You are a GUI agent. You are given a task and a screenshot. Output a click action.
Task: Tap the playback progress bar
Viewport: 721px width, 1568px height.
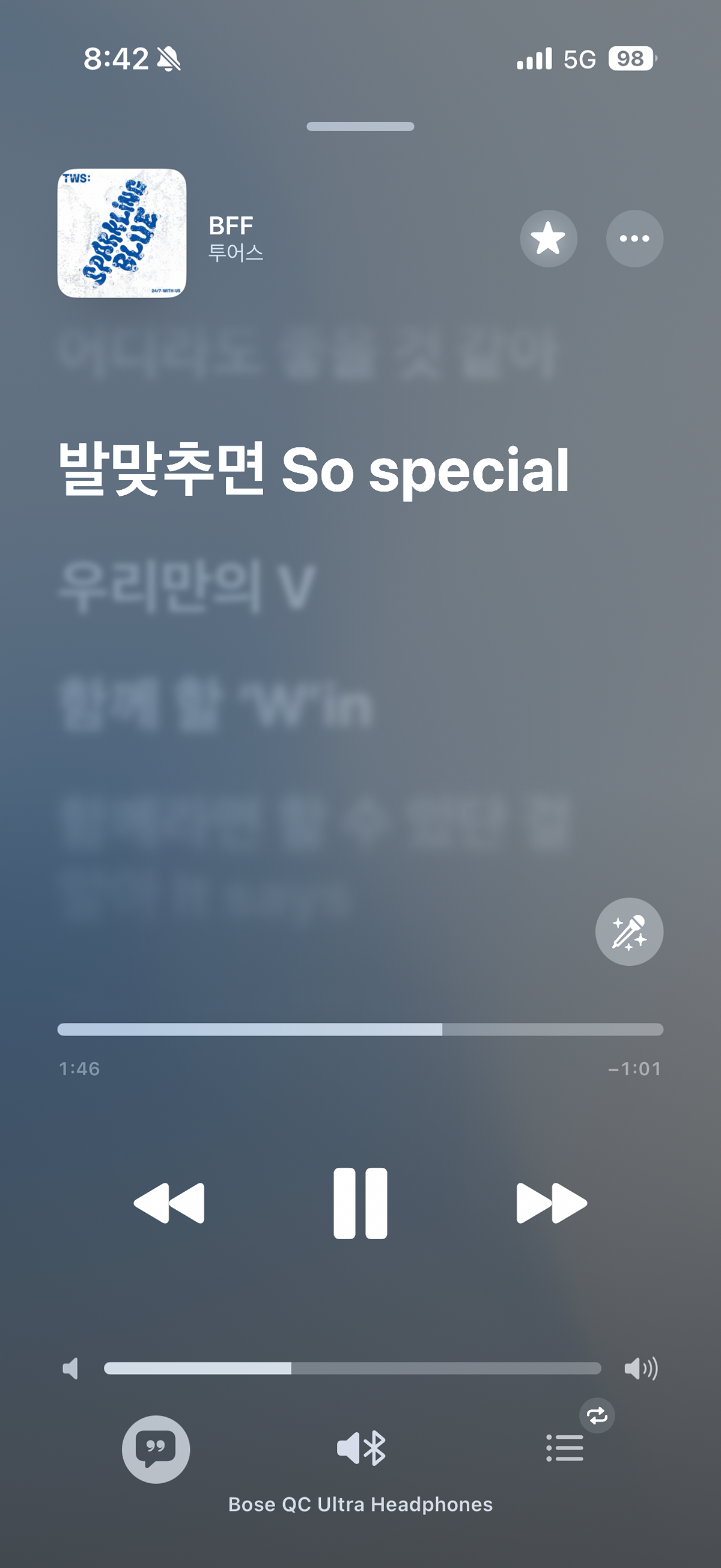pos(360,1030)
